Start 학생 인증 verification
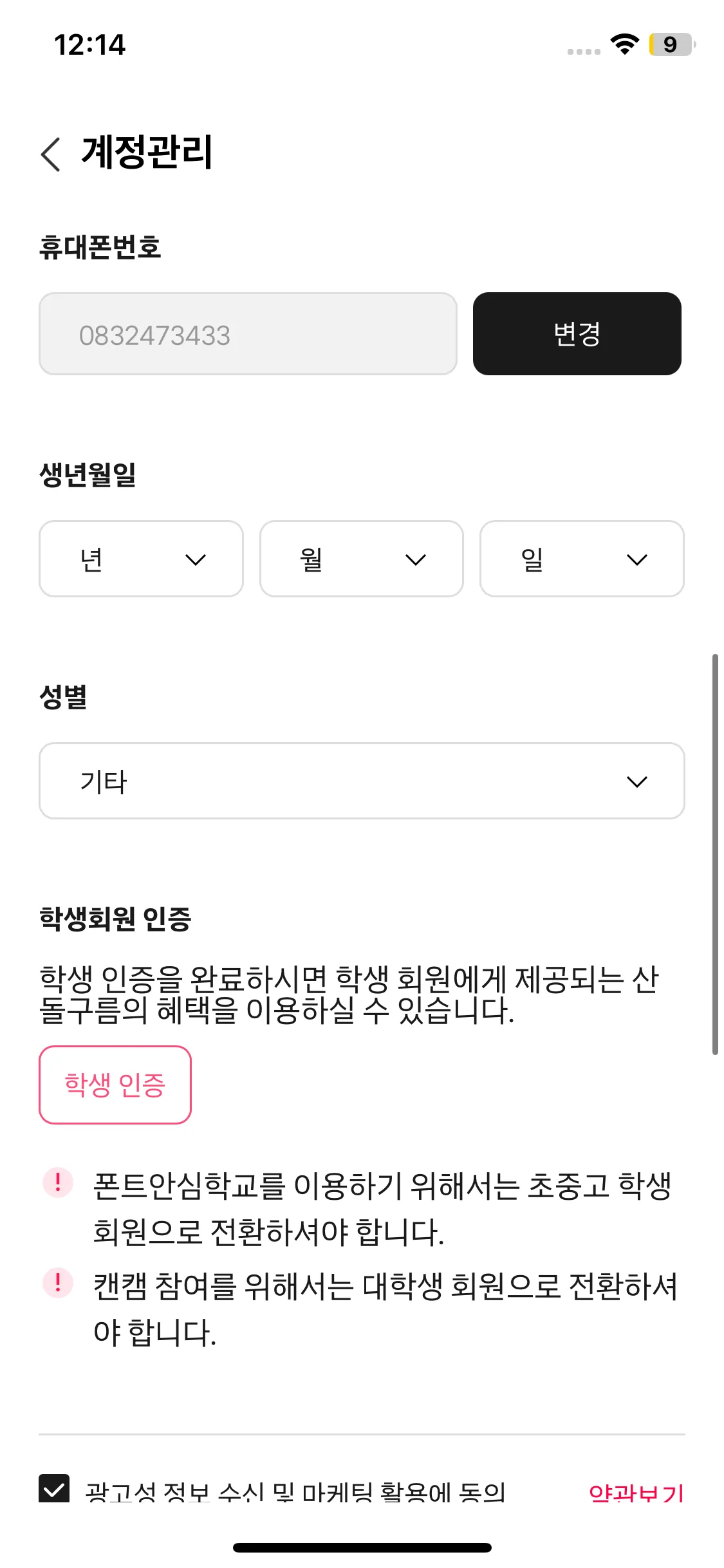The height and width of the screenshot is (1568, 724). pyautogui.click(x=115, y=1085)
